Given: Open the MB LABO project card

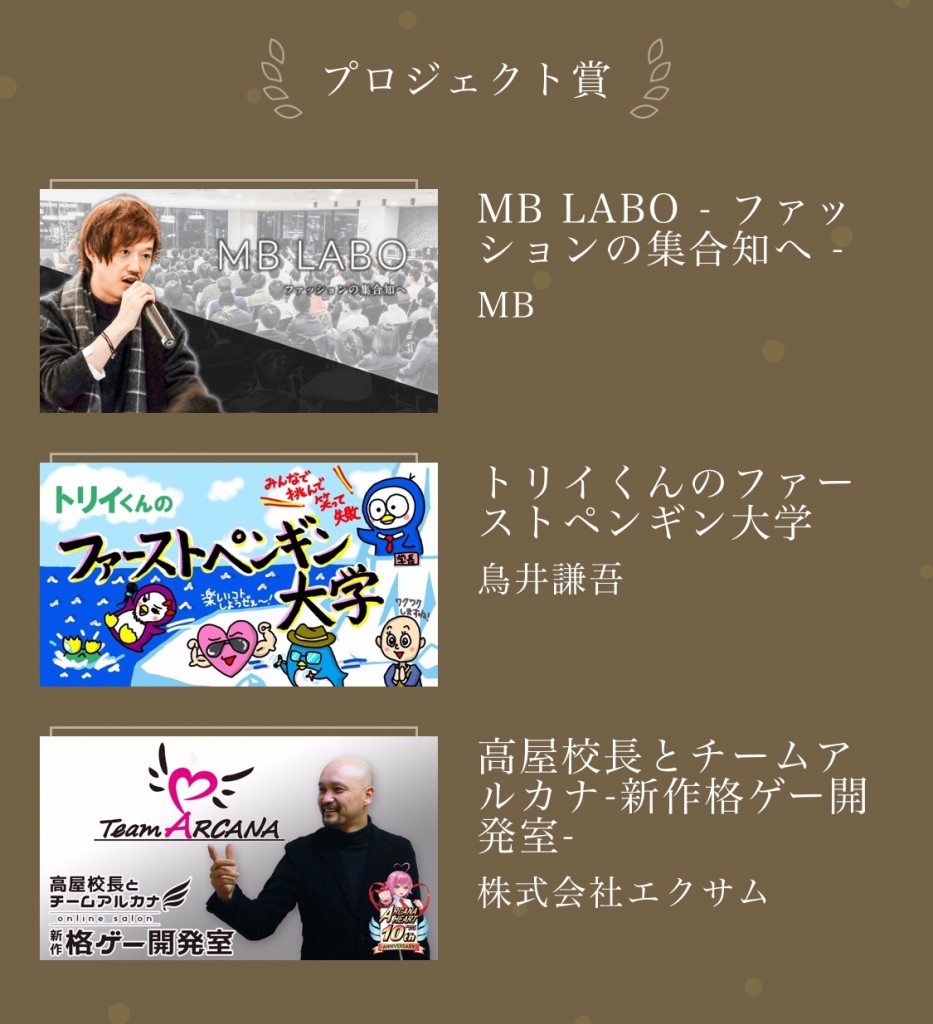Looking at the screenshot, I should point(238,300).
